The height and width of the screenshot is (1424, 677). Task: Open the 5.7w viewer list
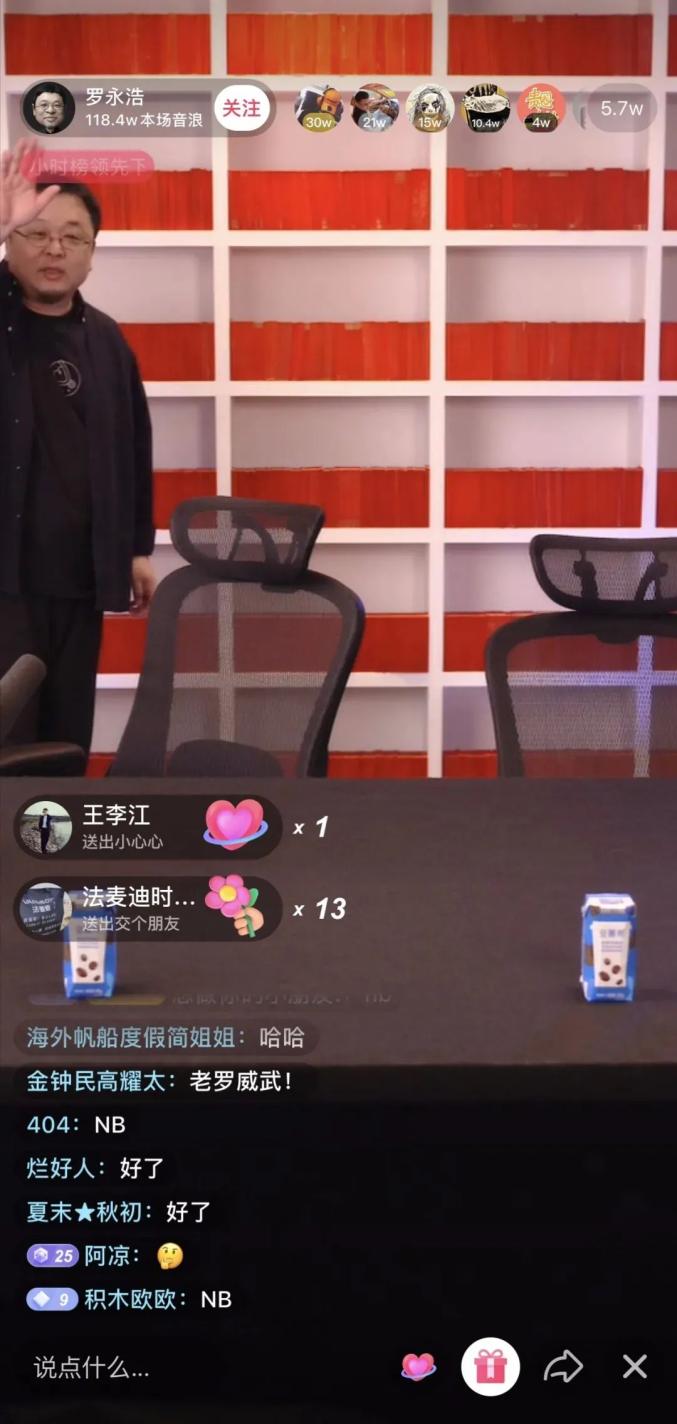(x=621, y=108)
